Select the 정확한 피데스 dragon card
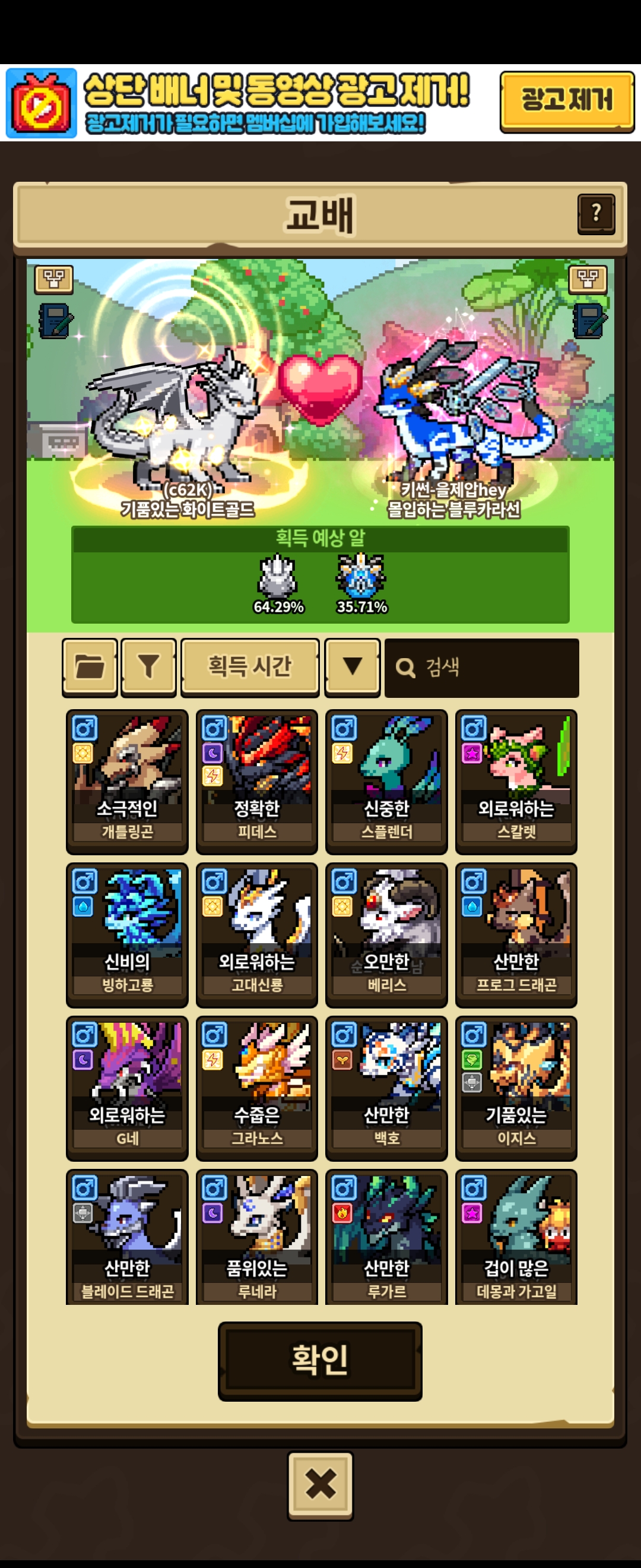The image size is (641, 1568). [x=256, y=782]
